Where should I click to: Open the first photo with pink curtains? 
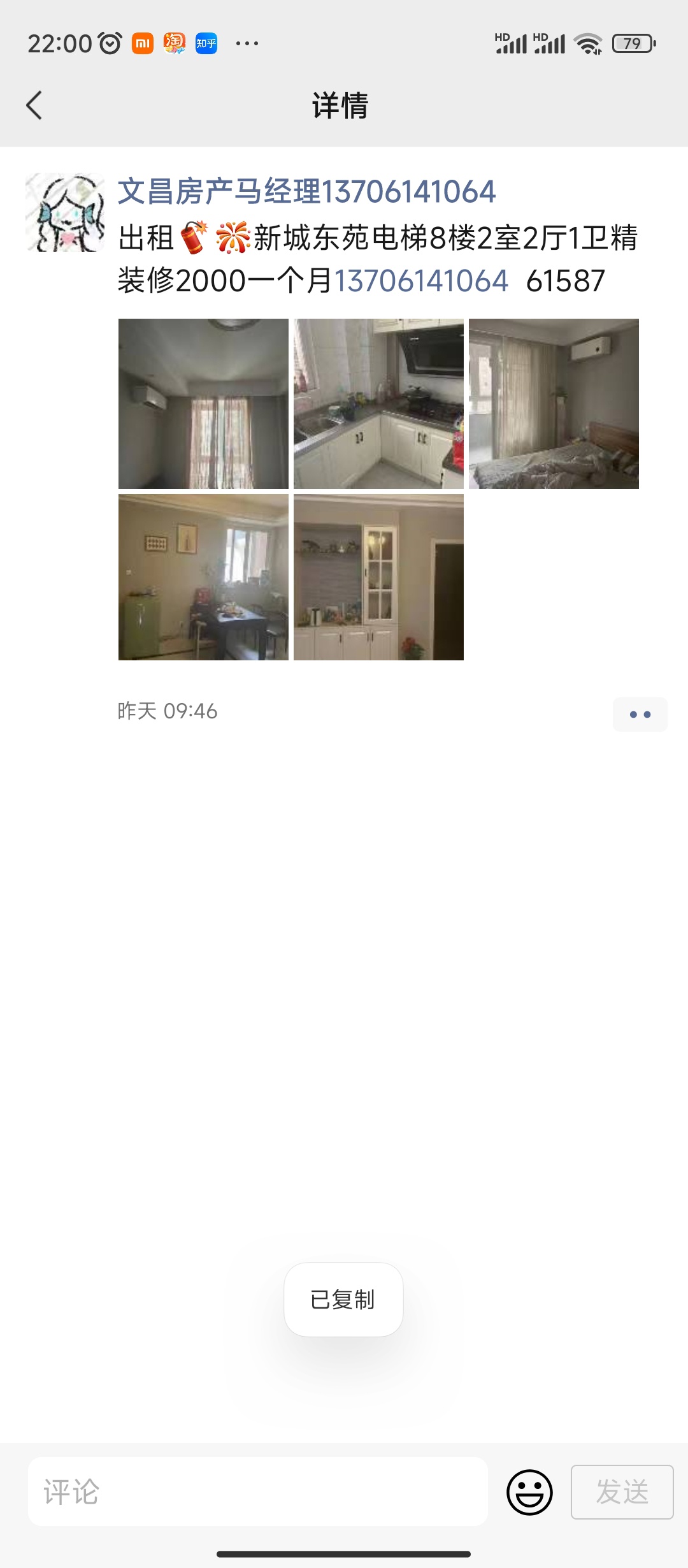click(x=203, y=403)
